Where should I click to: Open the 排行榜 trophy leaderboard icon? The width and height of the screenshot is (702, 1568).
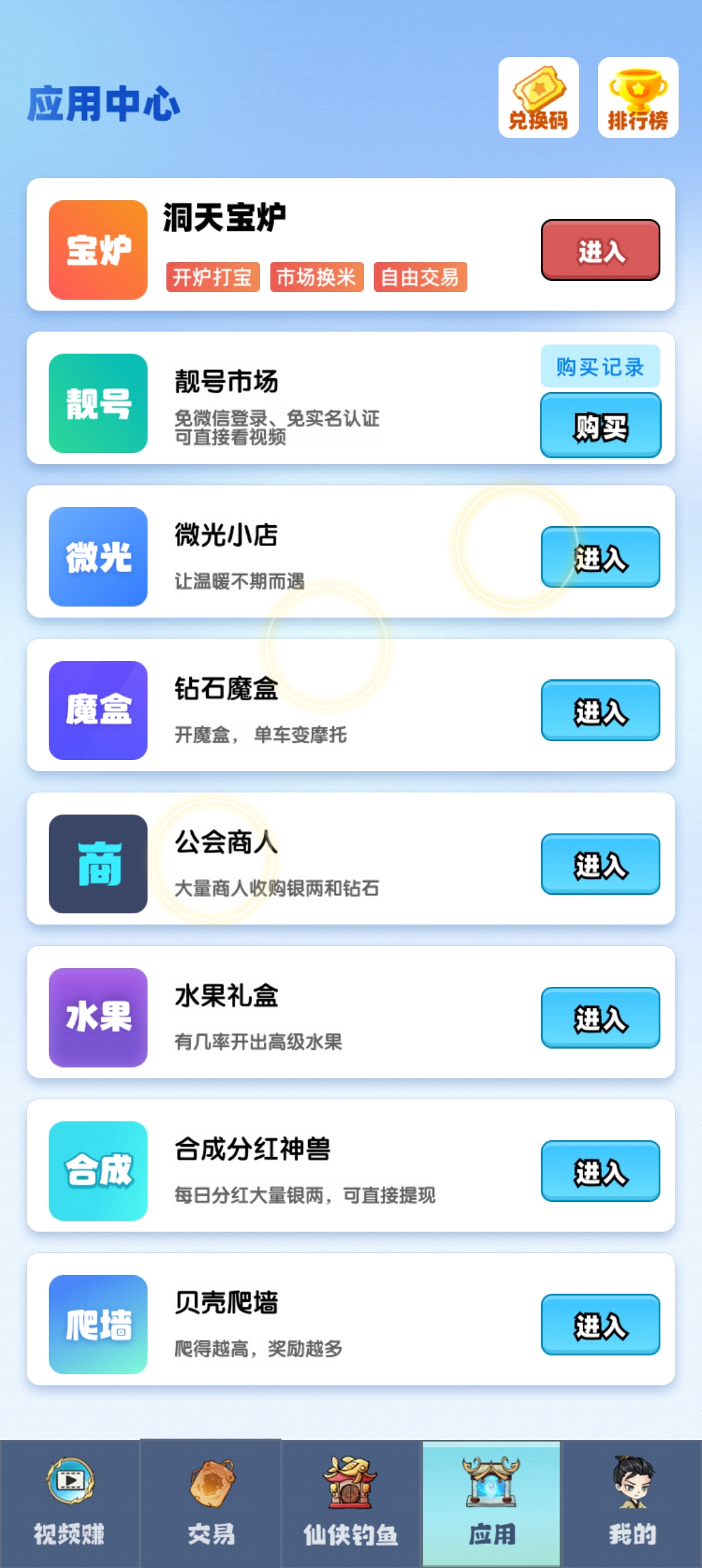(638, 96)
